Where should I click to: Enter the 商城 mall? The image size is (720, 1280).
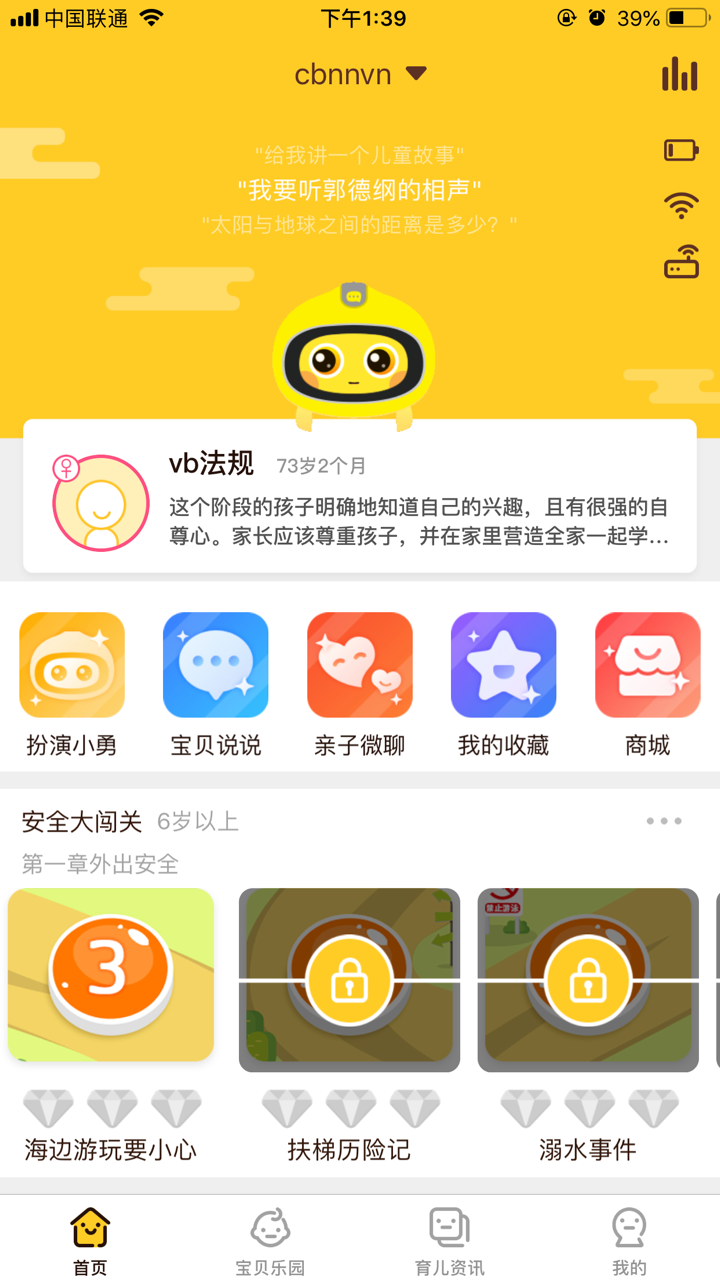pos(647,664)
